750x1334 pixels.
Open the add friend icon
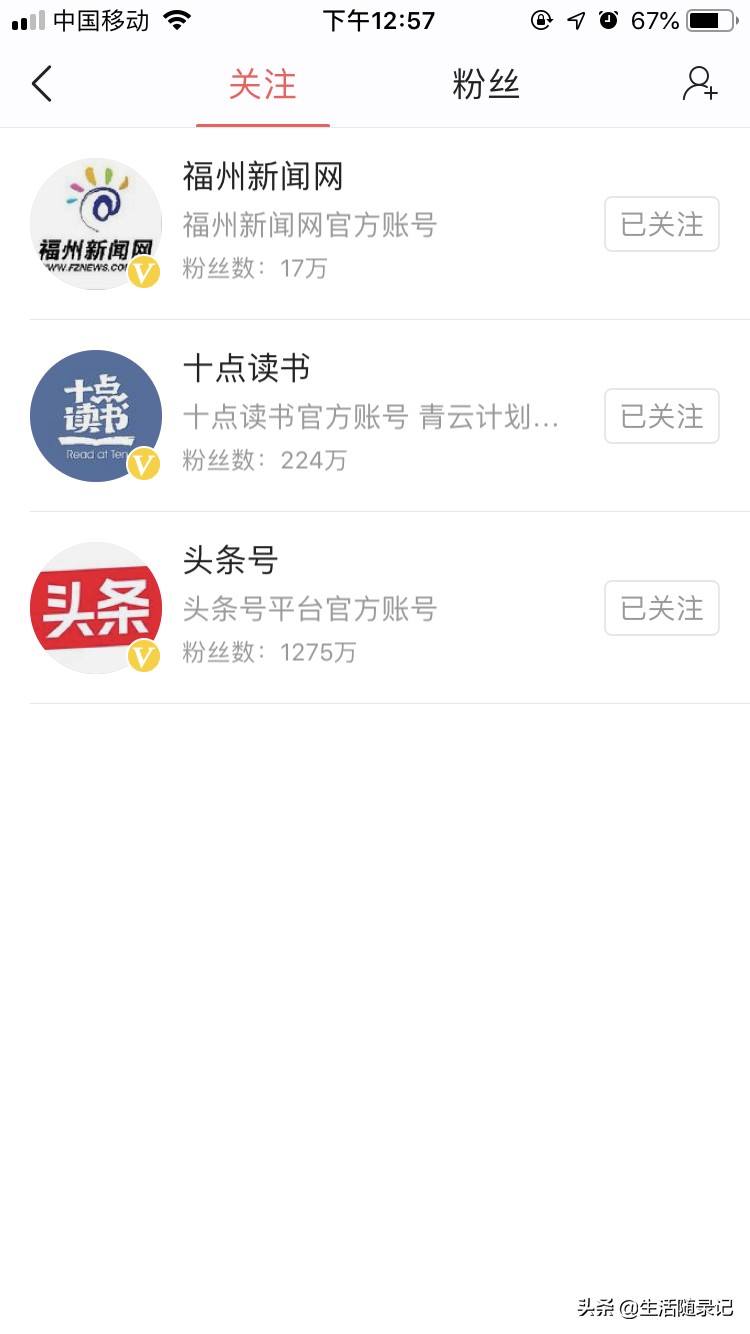[x=700, y=84]
